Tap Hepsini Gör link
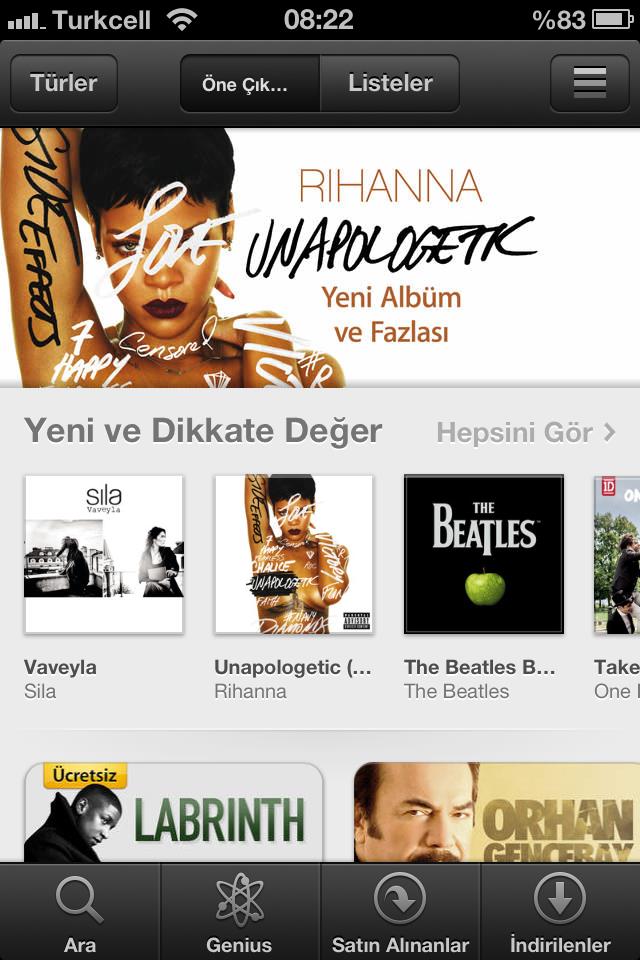The height and width of the screenshot is (960, 640). [x=526, y=432]
